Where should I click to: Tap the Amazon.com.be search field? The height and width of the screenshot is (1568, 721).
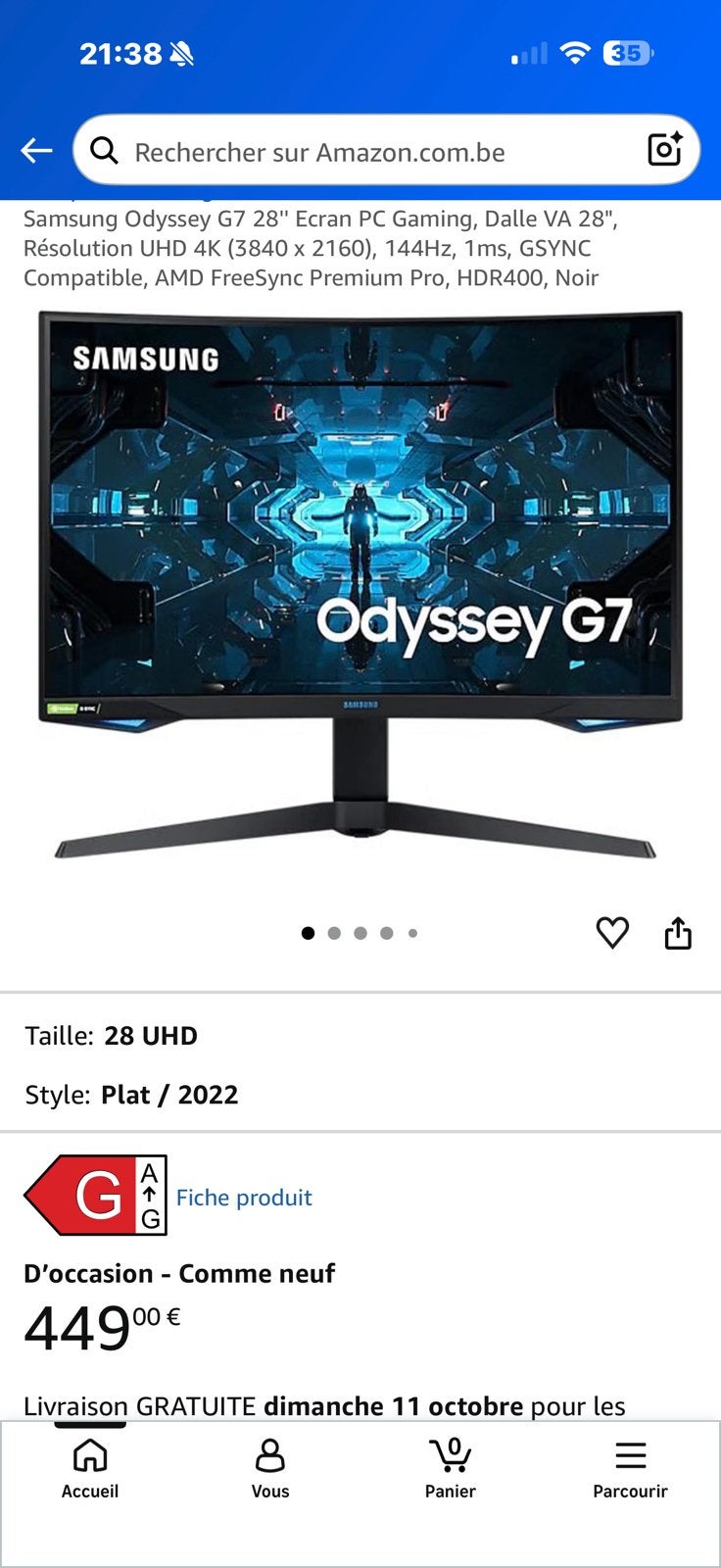[386, 150]
